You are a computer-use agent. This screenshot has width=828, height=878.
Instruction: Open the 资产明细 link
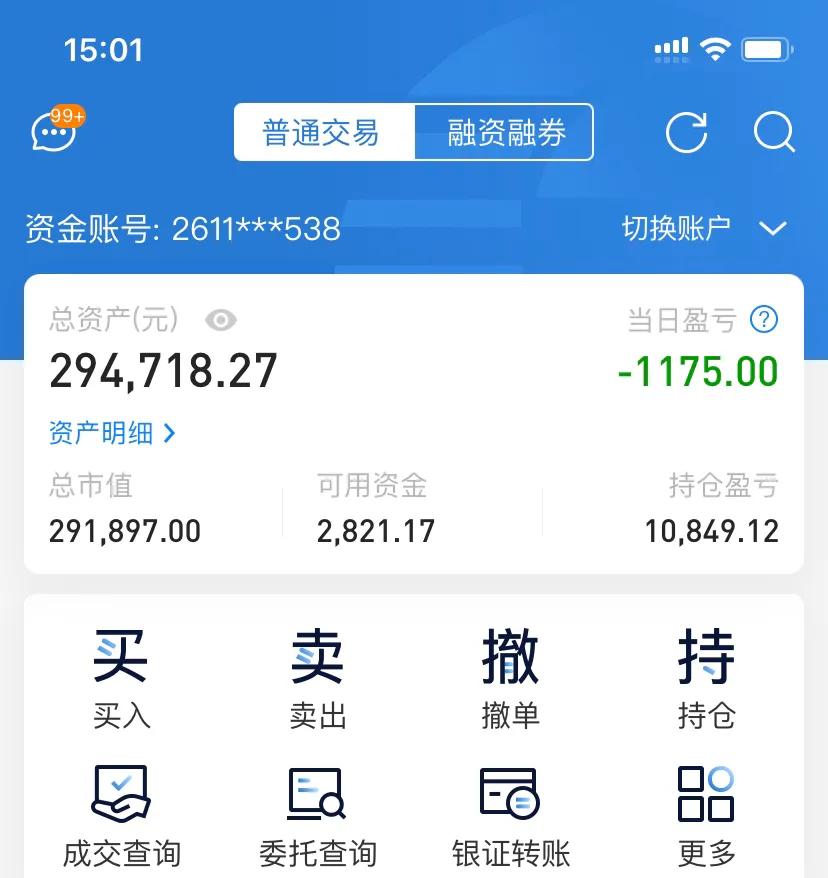coord(112,433)
